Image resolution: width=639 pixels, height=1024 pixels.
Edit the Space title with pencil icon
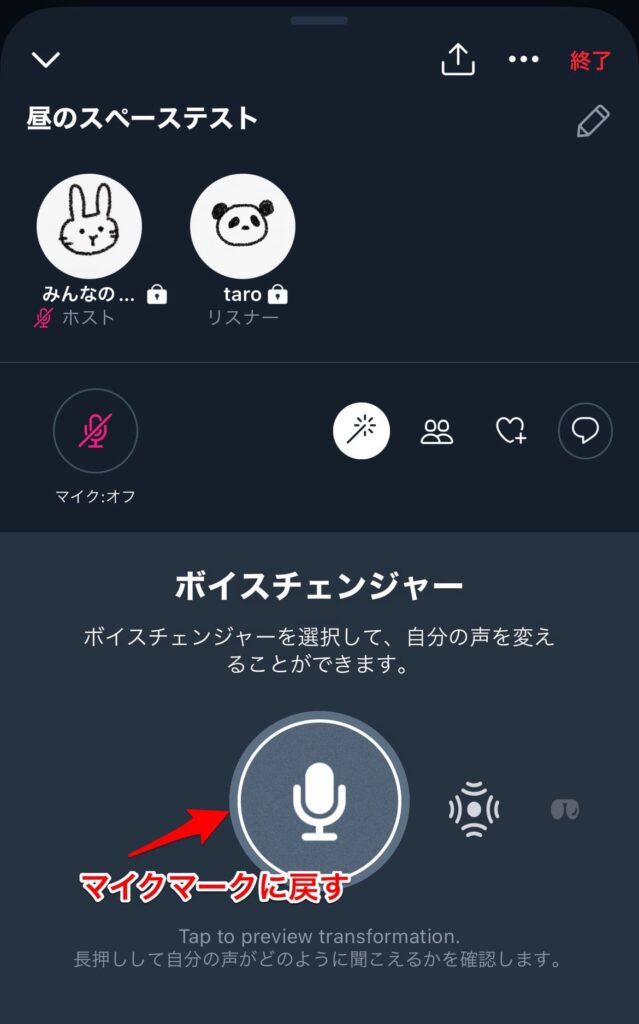(x=592, y=121)
